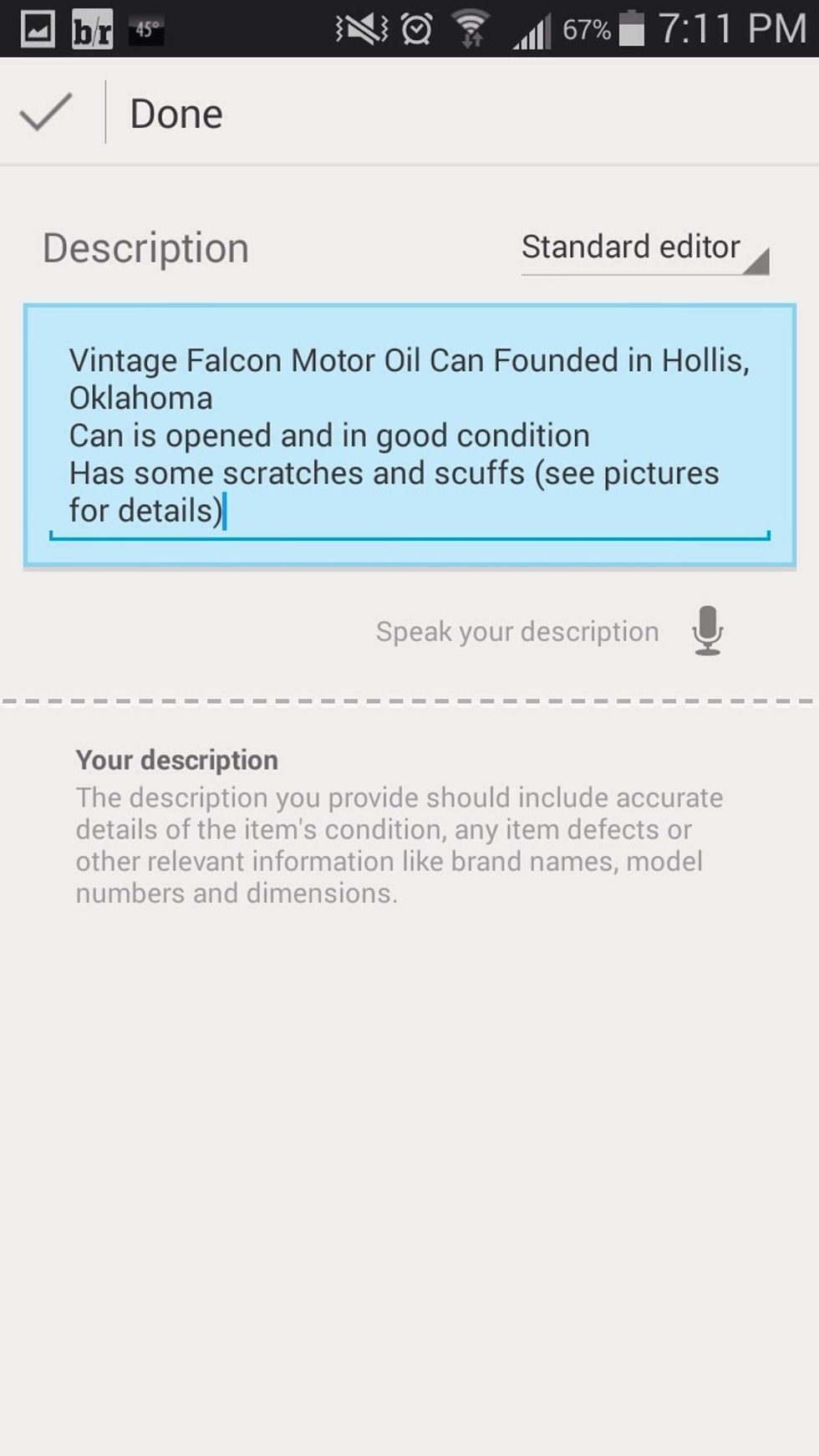Tap Done to finish editing
Viewport: 819px width, 1456px height.
click(x=175, y=113)
